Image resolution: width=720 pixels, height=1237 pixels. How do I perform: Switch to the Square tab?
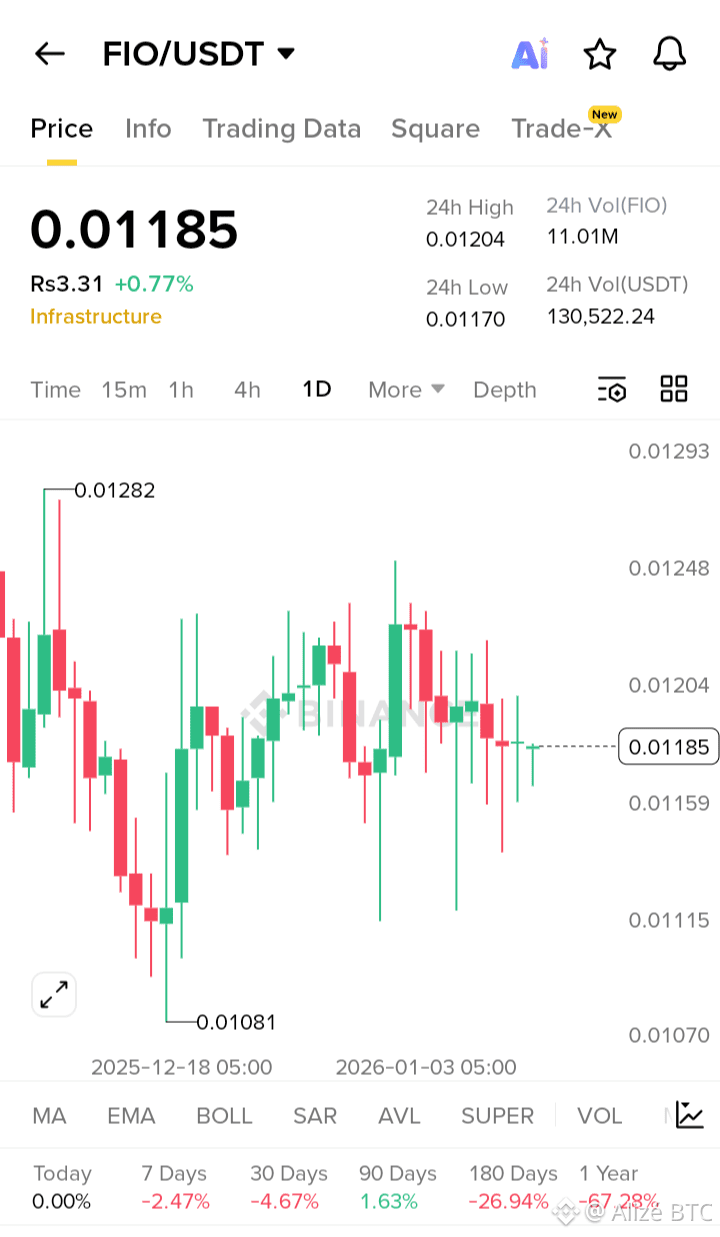click(x=435, y=129)
